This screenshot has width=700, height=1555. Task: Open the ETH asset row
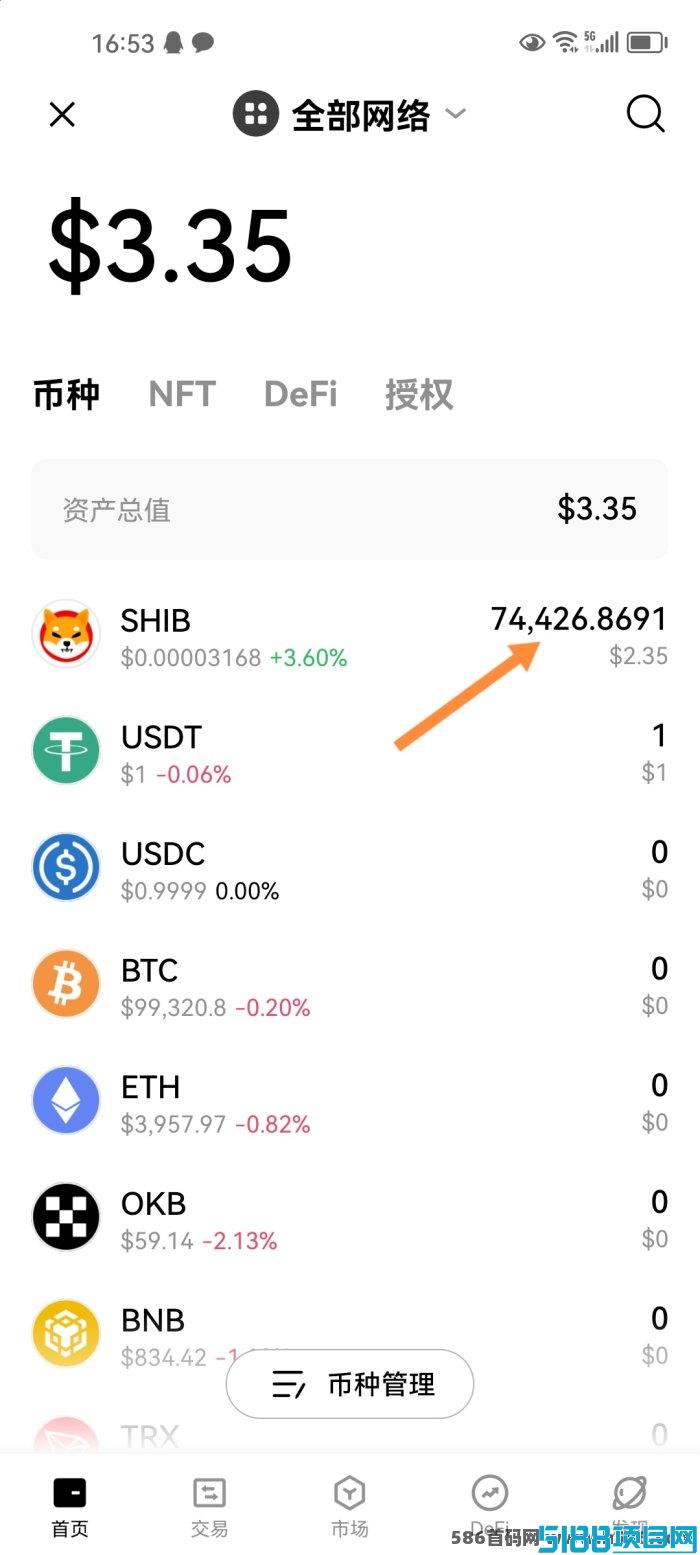tap(350, 1102)
